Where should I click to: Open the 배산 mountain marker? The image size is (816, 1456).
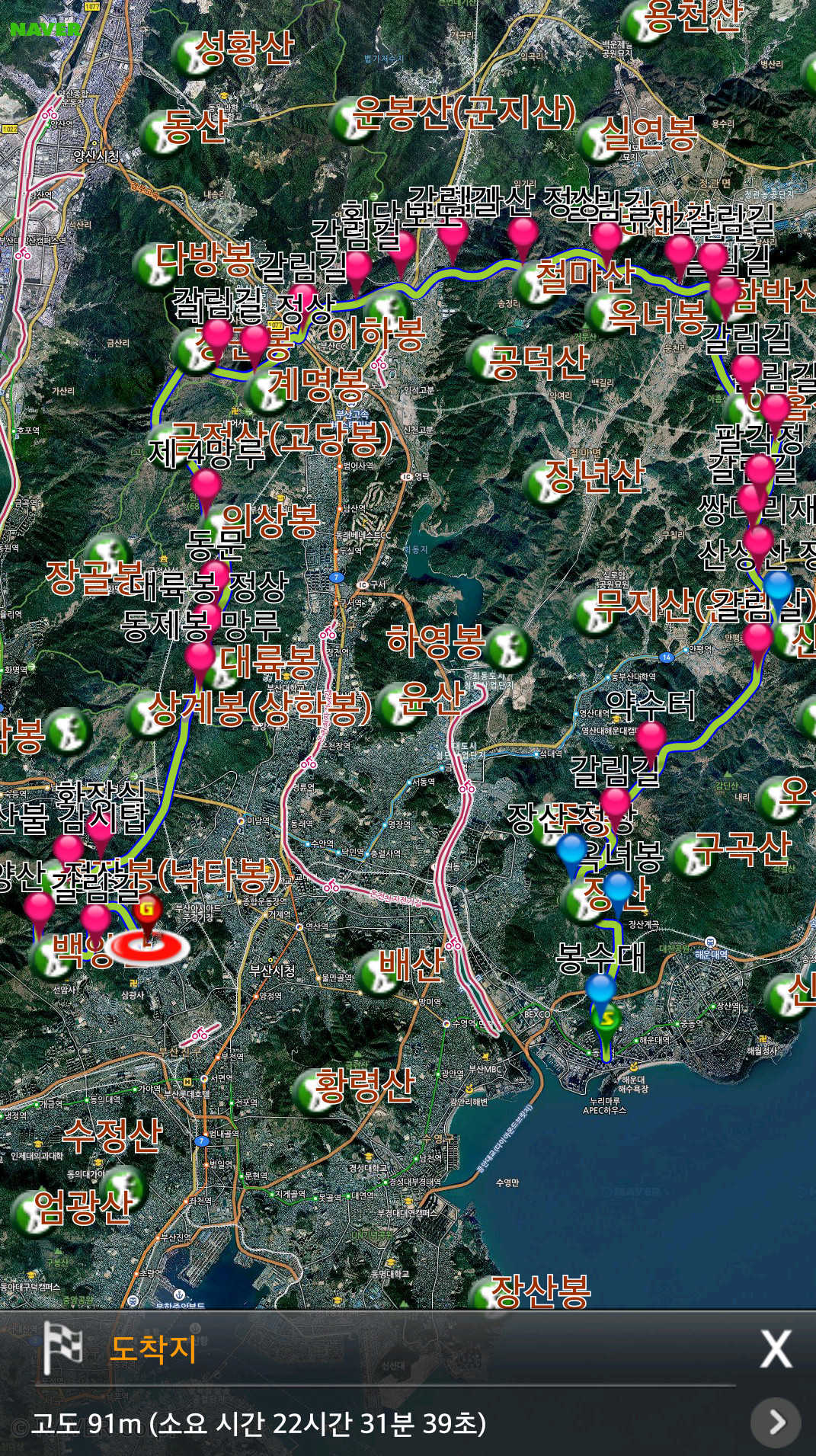coord(379,972)
